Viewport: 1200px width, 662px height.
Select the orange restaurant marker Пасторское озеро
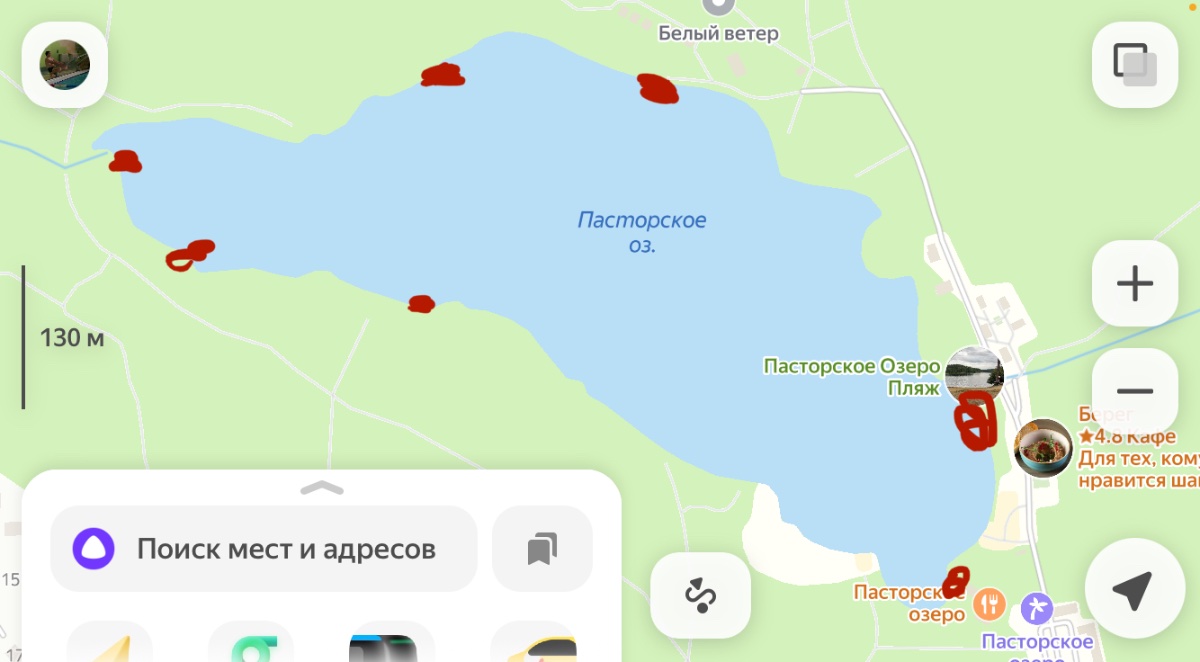[x=989, y=603]
